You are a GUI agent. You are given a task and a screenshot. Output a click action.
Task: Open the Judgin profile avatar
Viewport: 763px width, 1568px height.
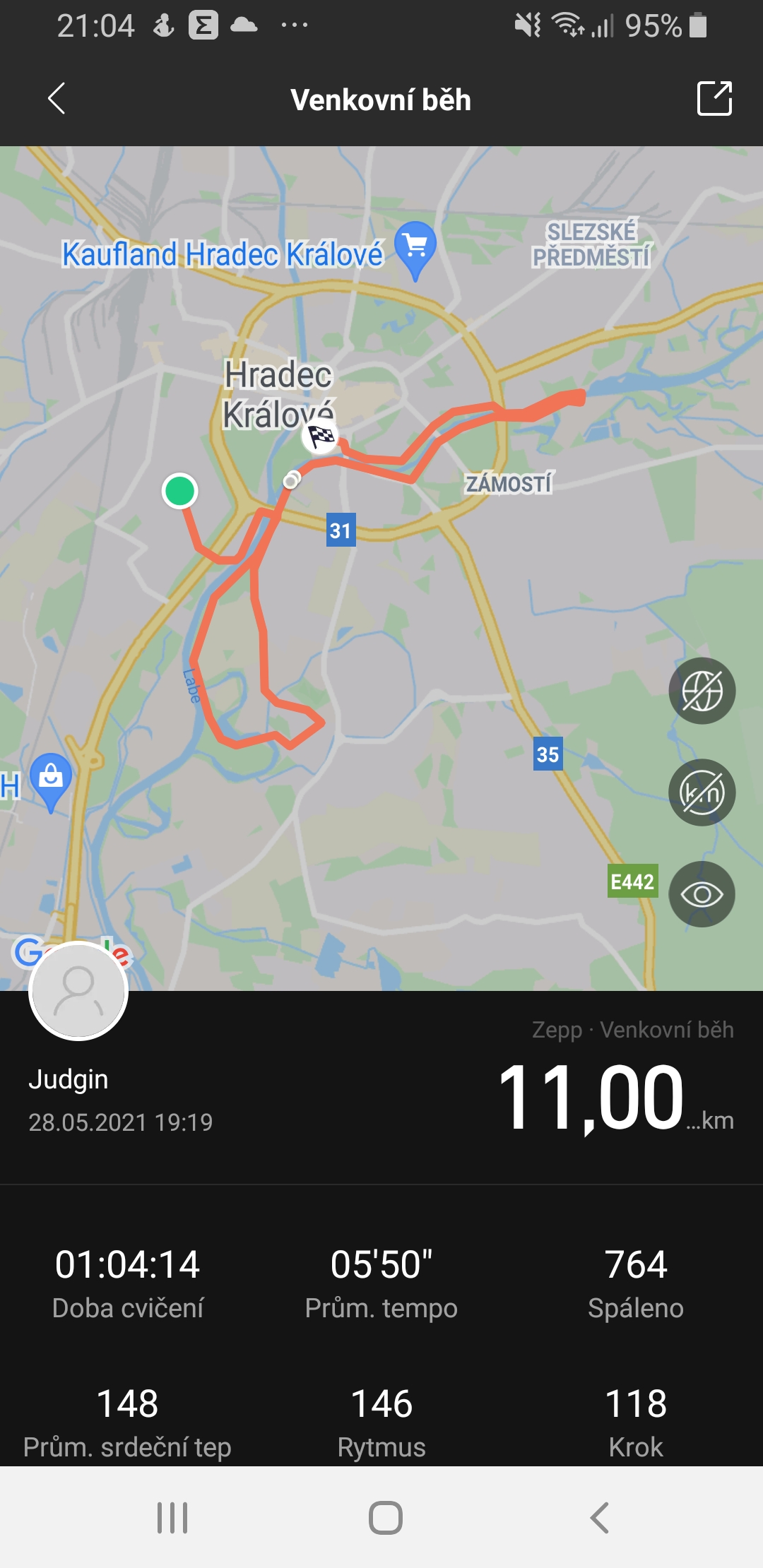coord(78,990)
